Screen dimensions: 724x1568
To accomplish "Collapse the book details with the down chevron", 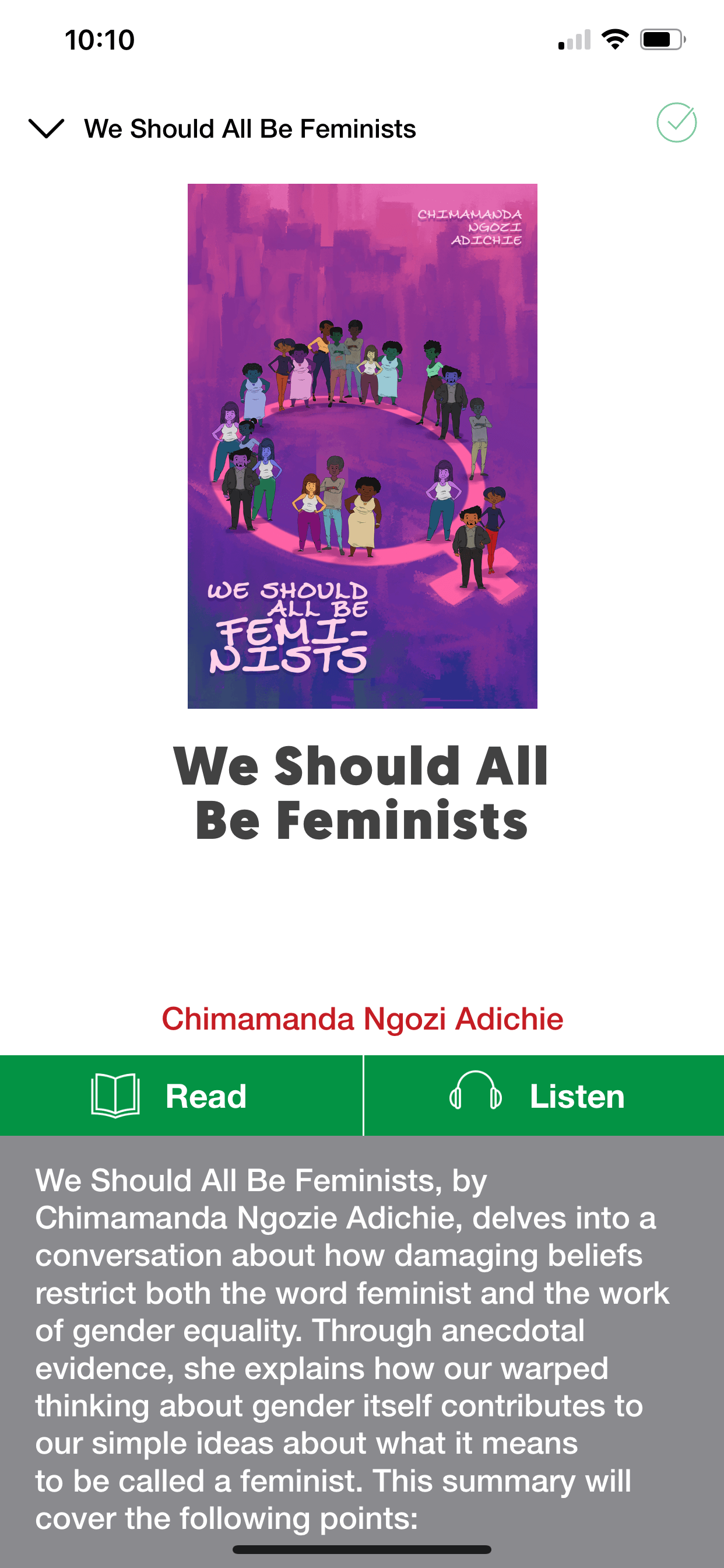I will [46, 128].
